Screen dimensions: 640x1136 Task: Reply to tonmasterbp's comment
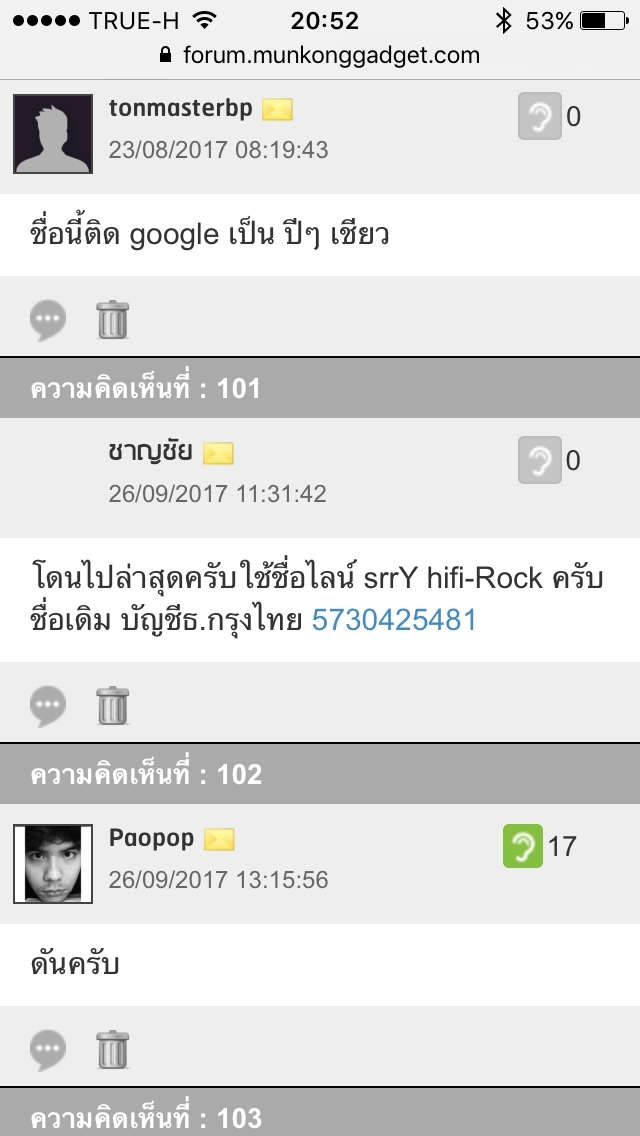click(x=48, y=320)
